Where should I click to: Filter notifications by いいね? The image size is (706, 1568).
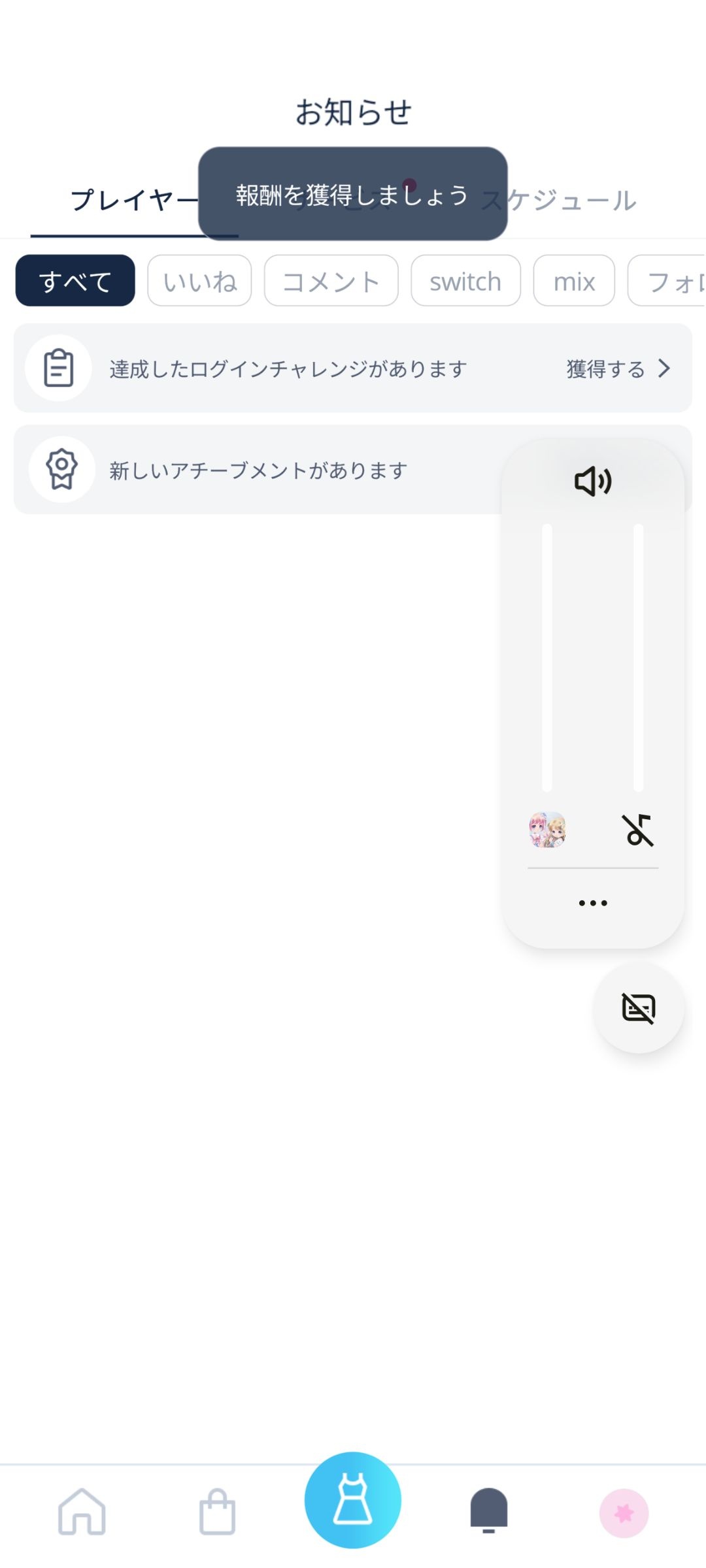(199, 281)
